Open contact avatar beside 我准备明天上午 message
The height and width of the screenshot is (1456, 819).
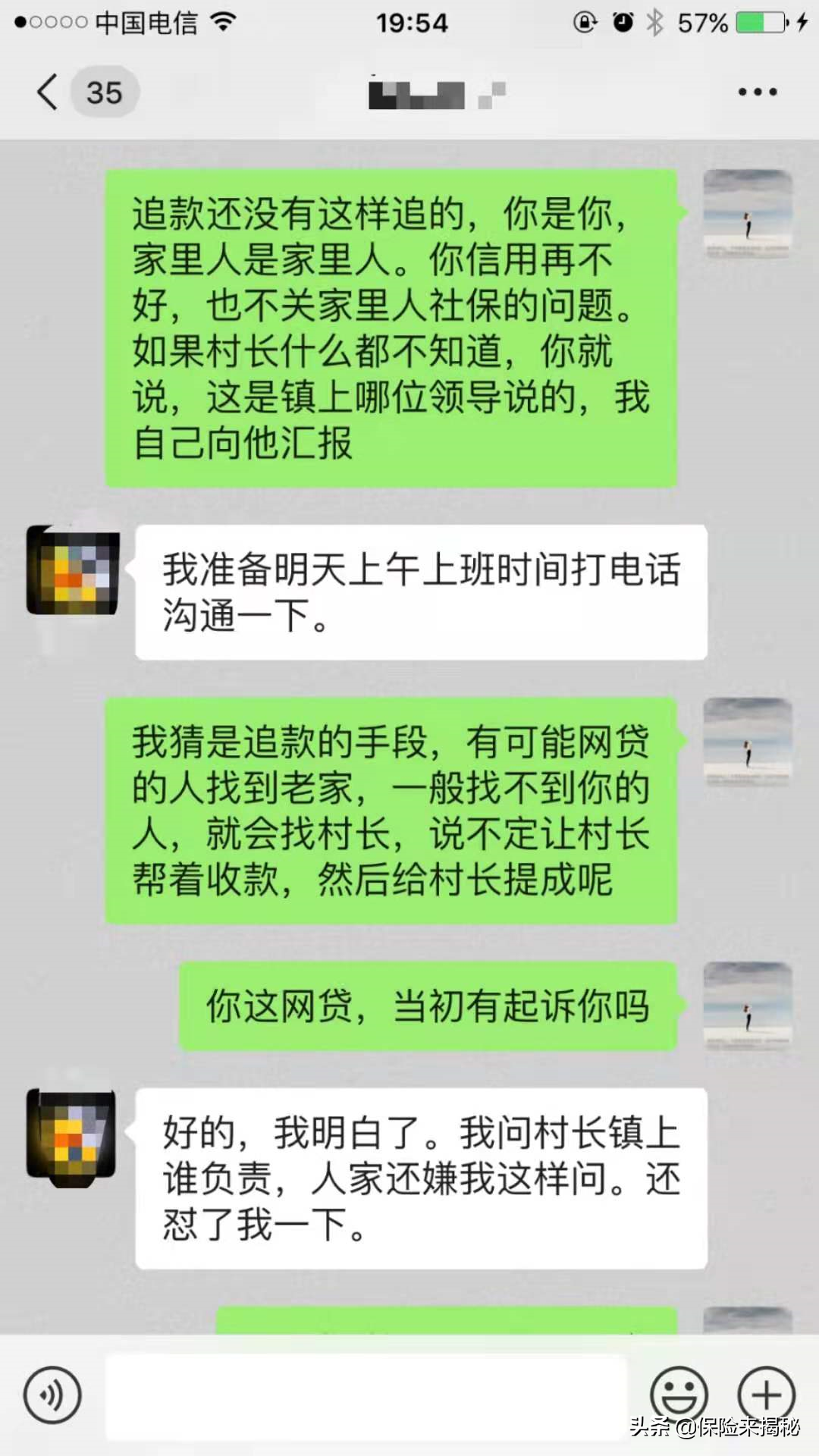(x=73, y=570)
